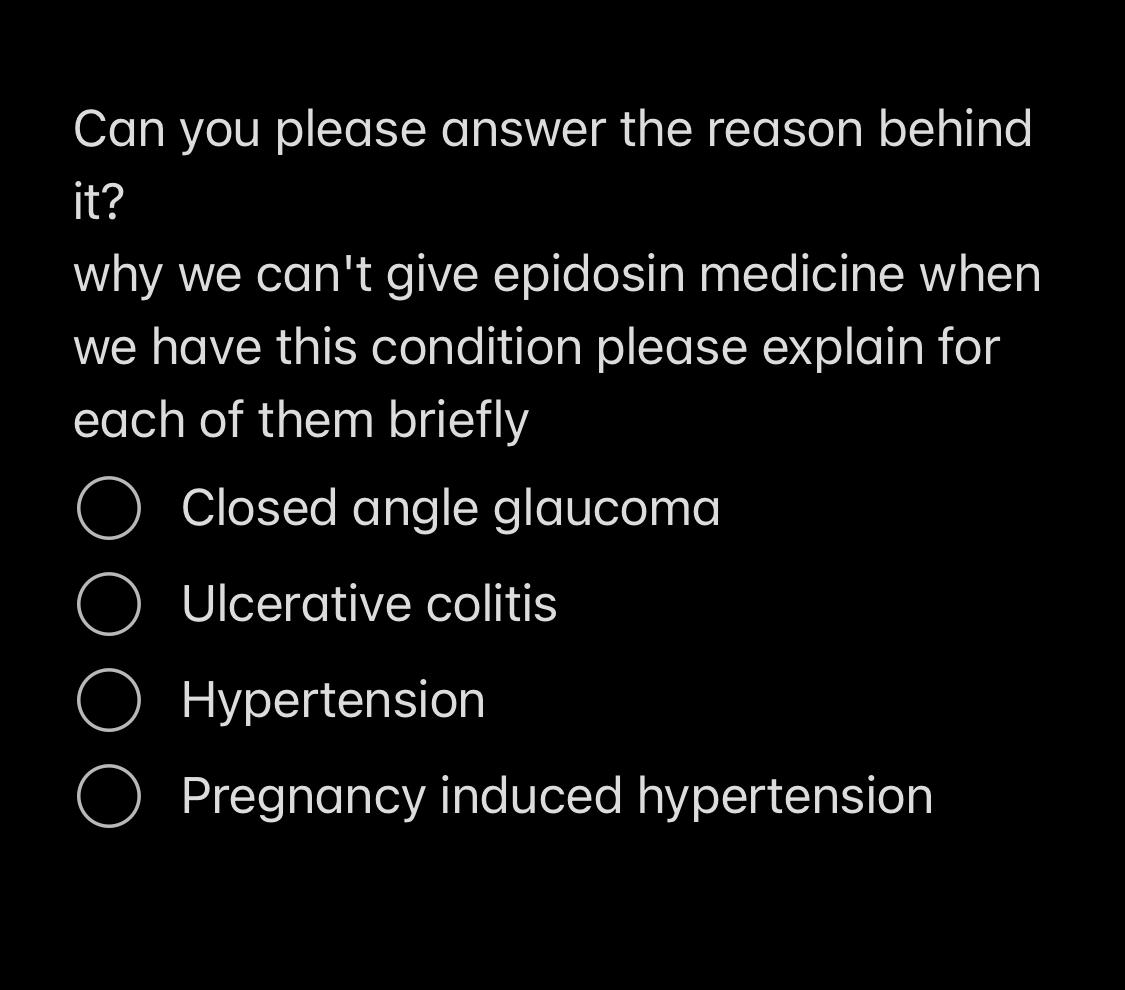Pick Hypertension as the answer
This screenshot has height=990, width=1125.
pyautogui.click(x=108, y=700)
